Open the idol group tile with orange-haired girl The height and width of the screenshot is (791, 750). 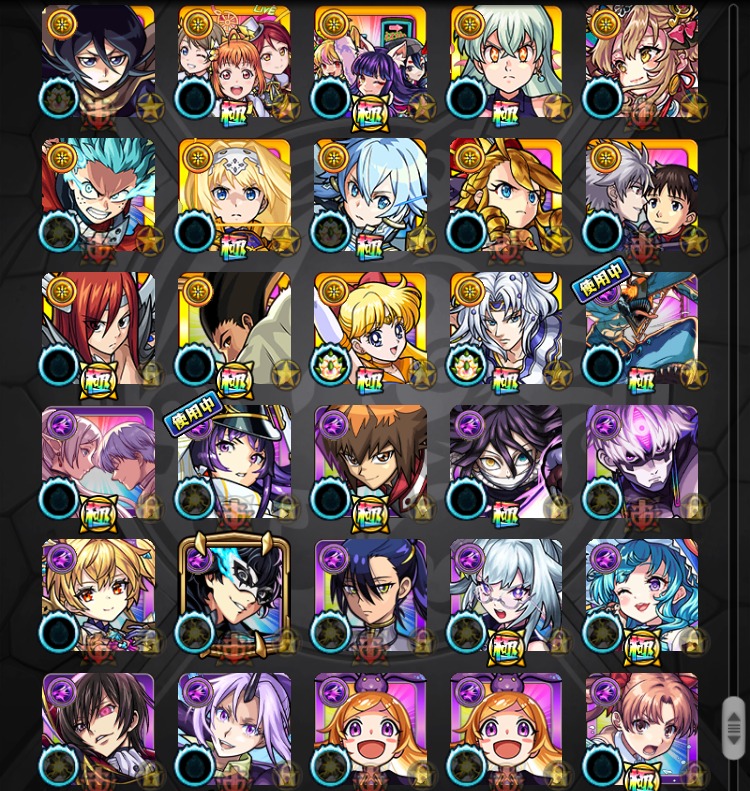(234, 62)
